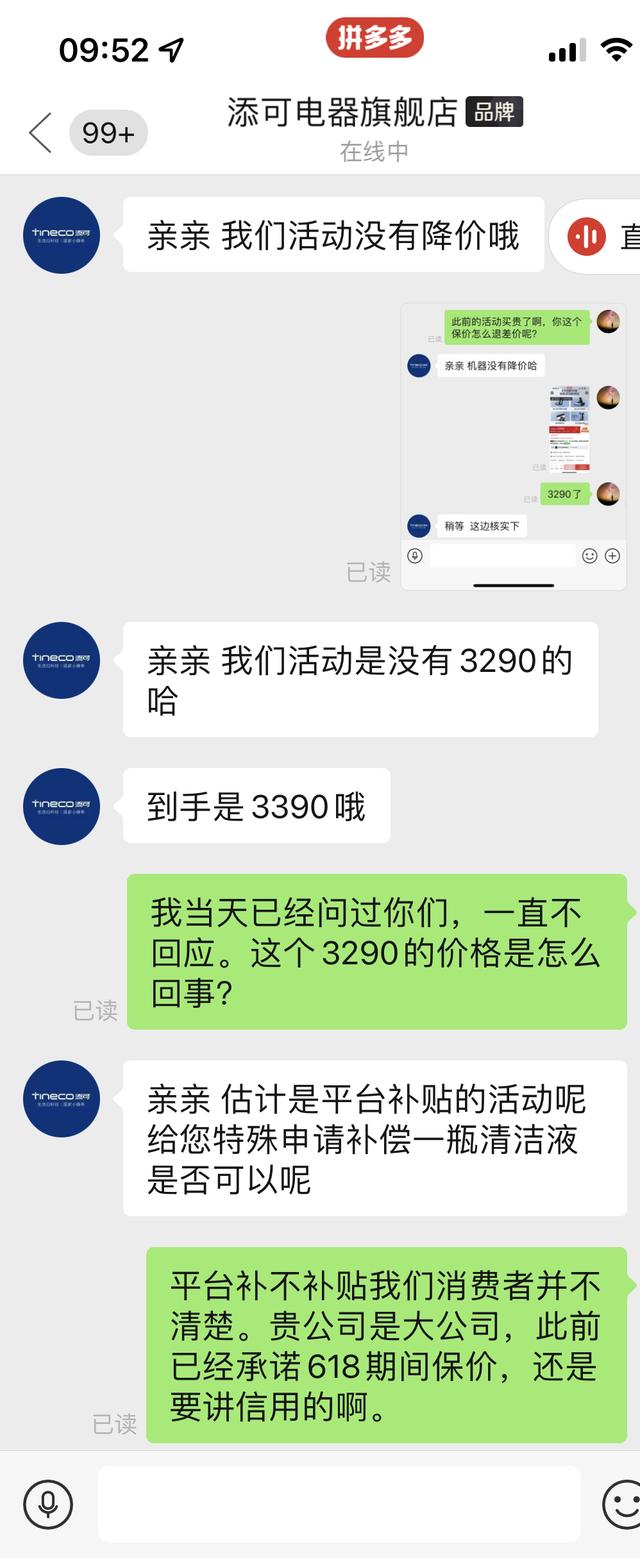Focus the message text field
This screenshot has height=1558, width=640.
click(339, 1504)
